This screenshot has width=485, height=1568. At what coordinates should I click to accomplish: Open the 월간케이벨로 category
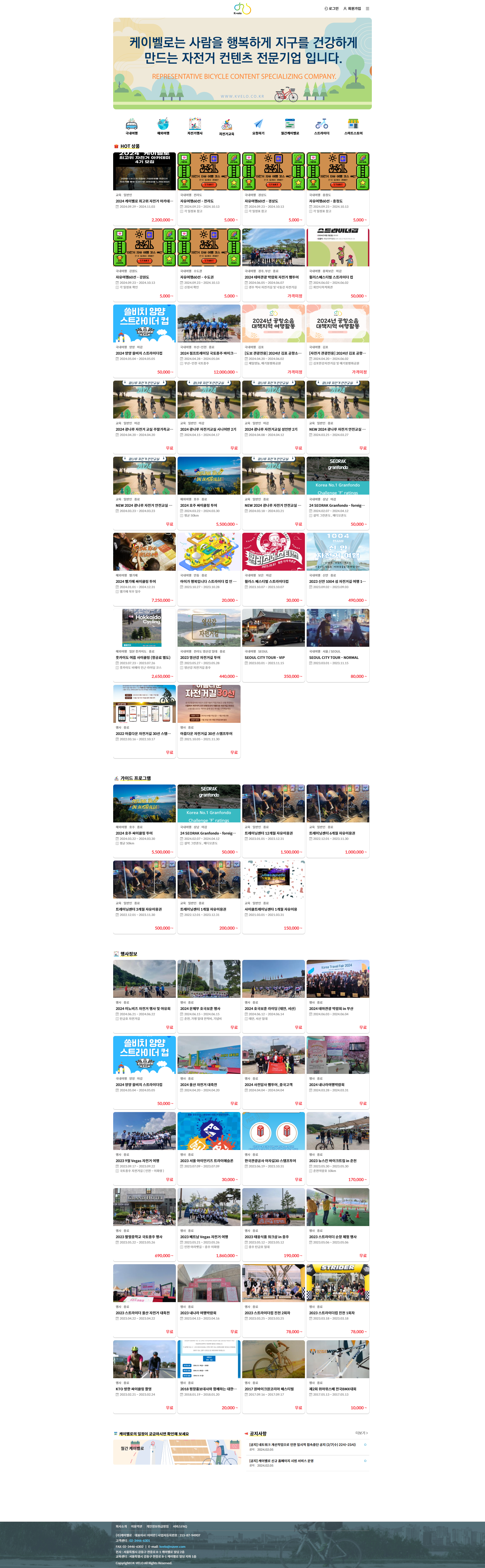click(x=290, y=126)
